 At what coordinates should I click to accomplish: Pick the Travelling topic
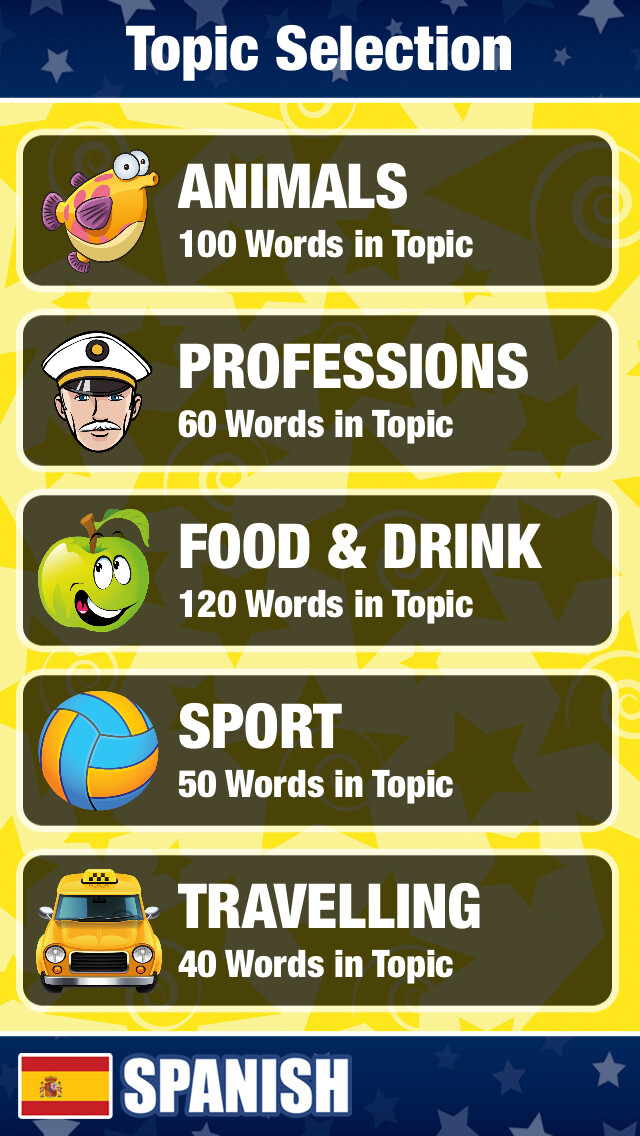point(316,930)
